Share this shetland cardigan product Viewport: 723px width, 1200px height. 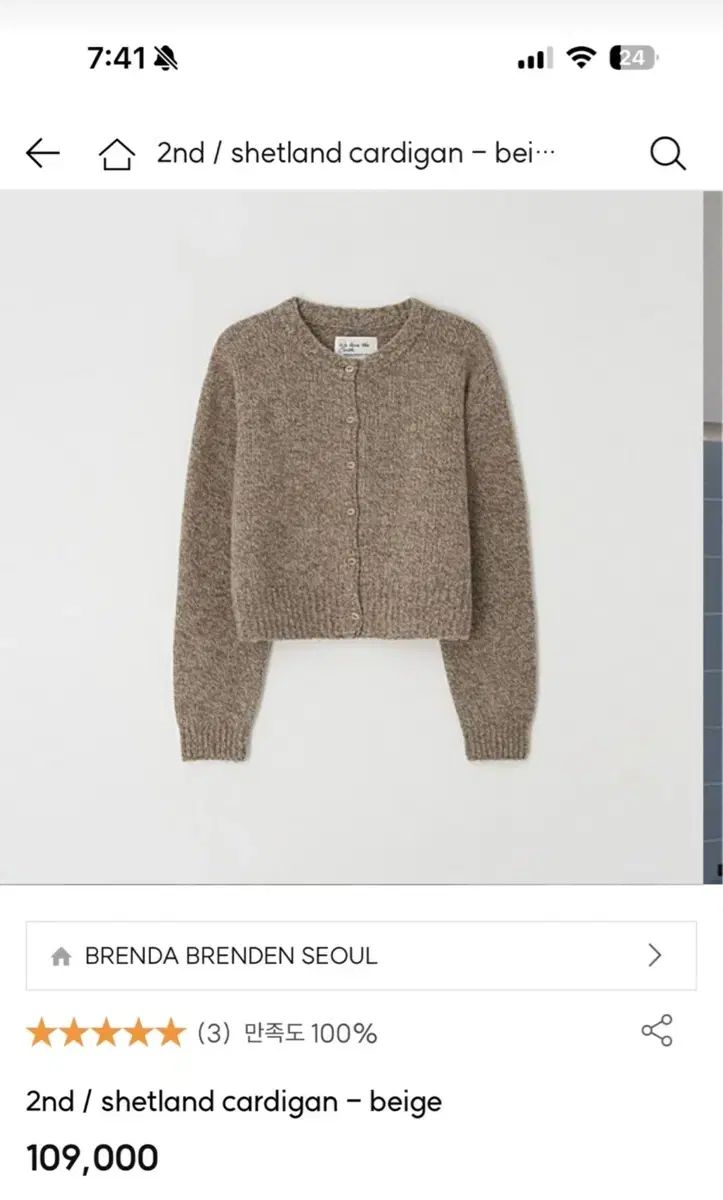(x=657, y=1031)
